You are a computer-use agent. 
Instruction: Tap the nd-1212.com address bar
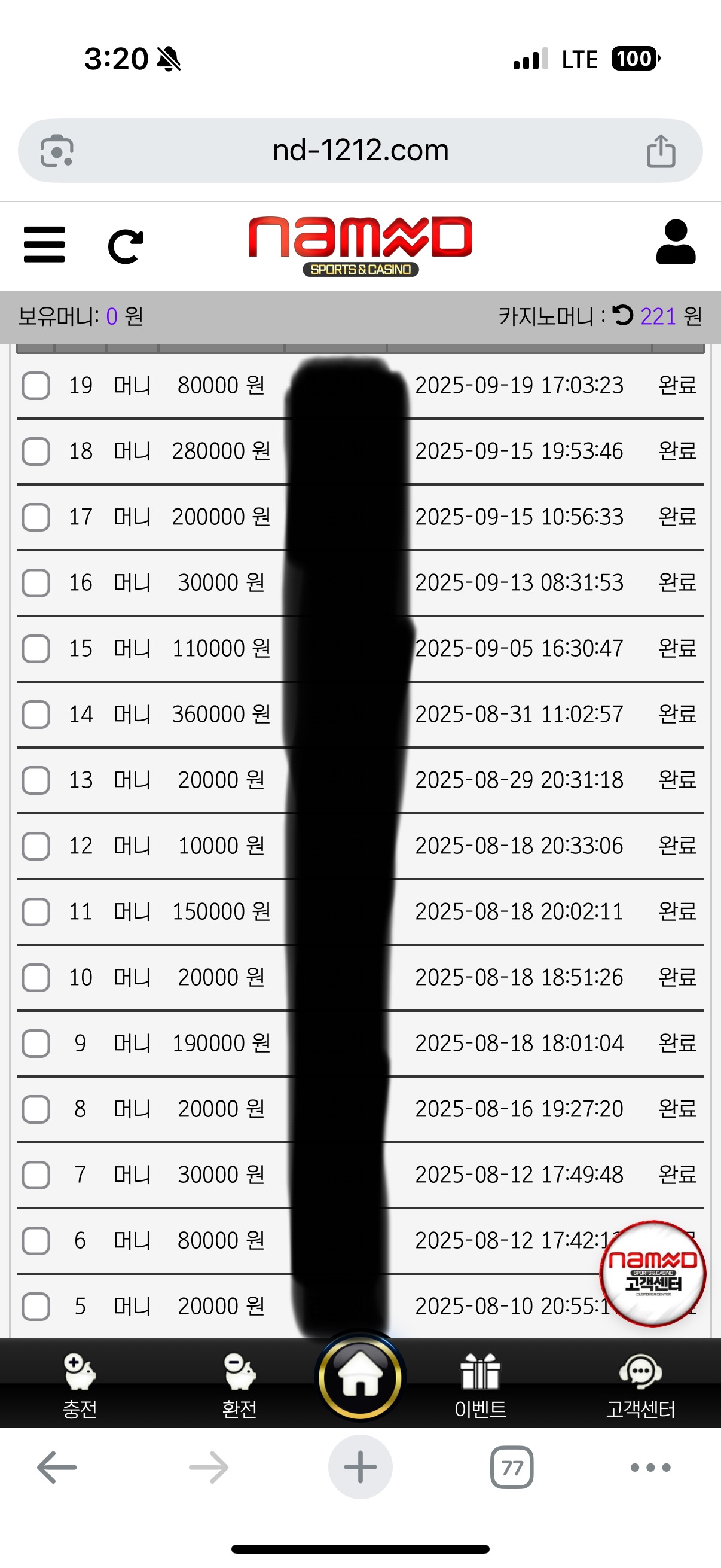tap(360, 150)
